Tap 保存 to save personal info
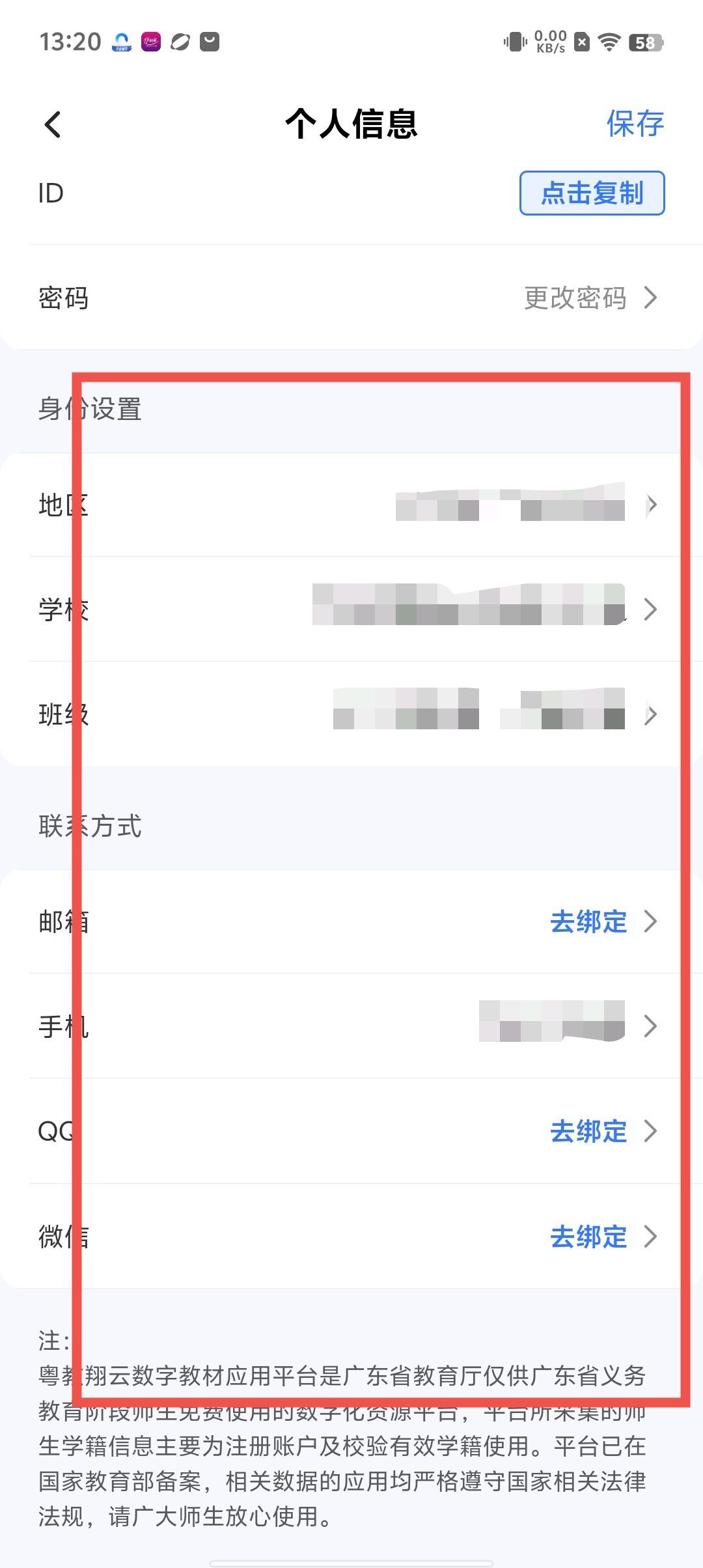The width and height of the screenshot is (703, 1568). click(x=635, y=124)
